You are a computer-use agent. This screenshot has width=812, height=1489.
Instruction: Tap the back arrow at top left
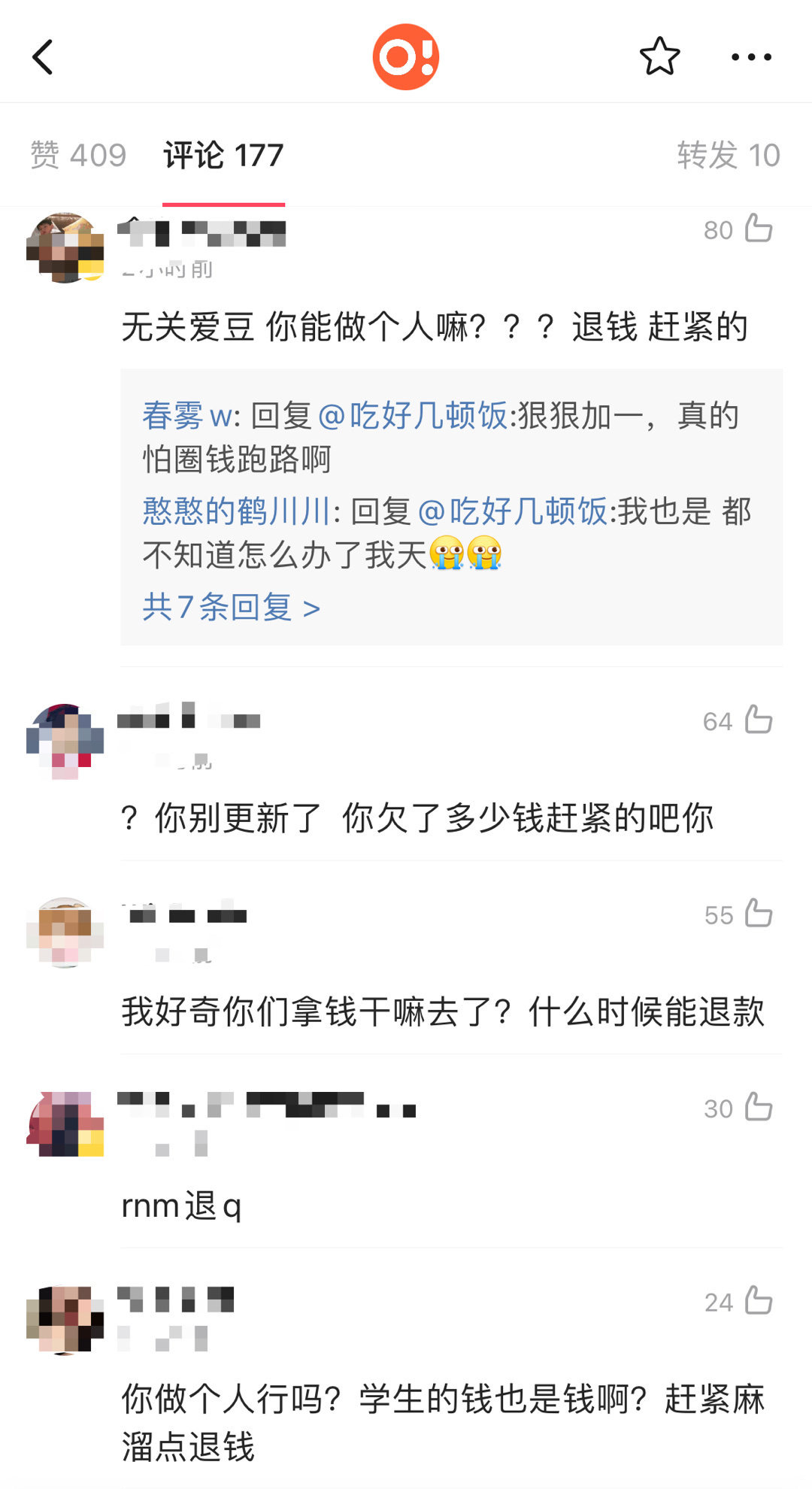click(43, 57)
